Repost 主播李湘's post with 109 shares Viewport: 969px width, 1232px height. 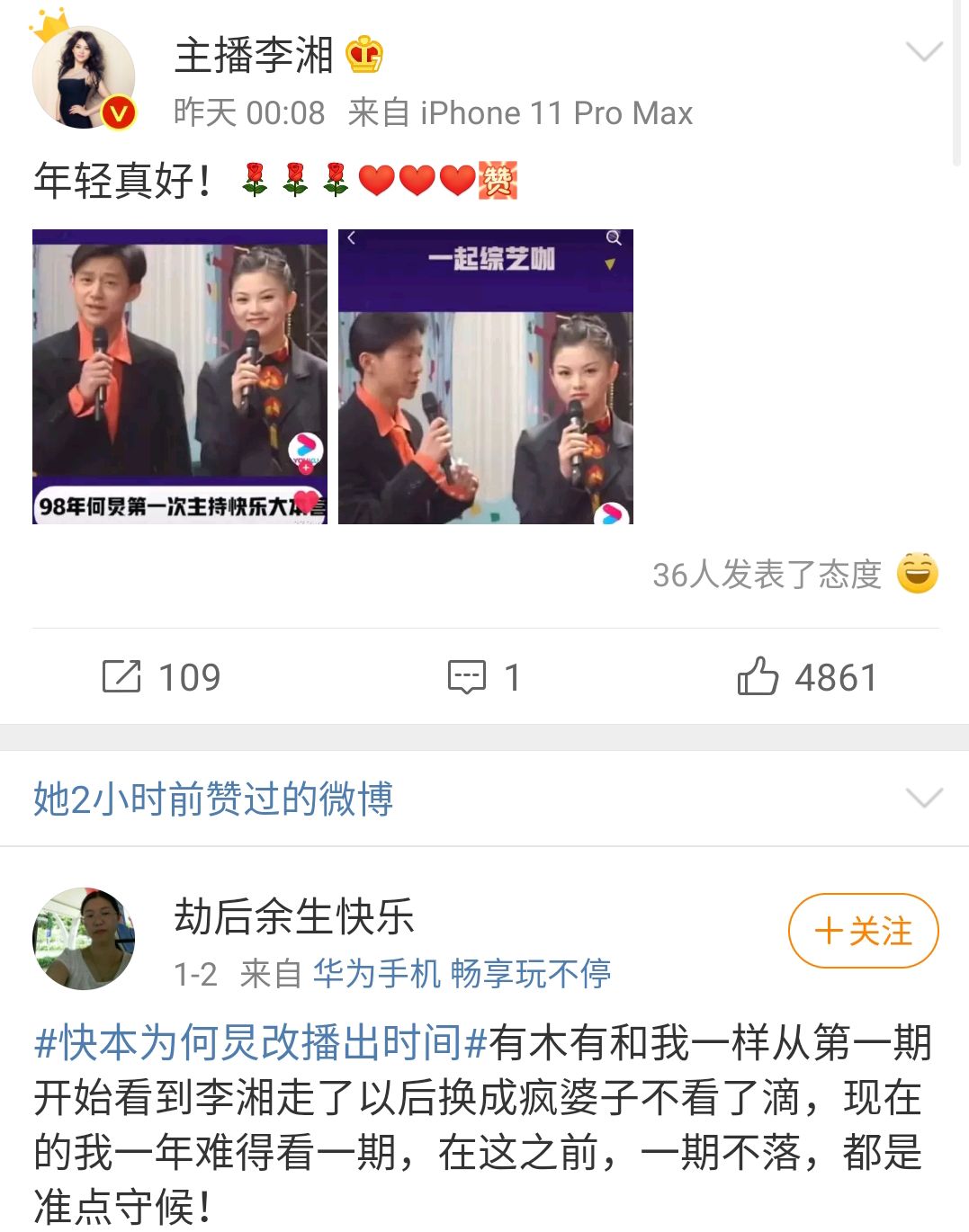point(162,677)
